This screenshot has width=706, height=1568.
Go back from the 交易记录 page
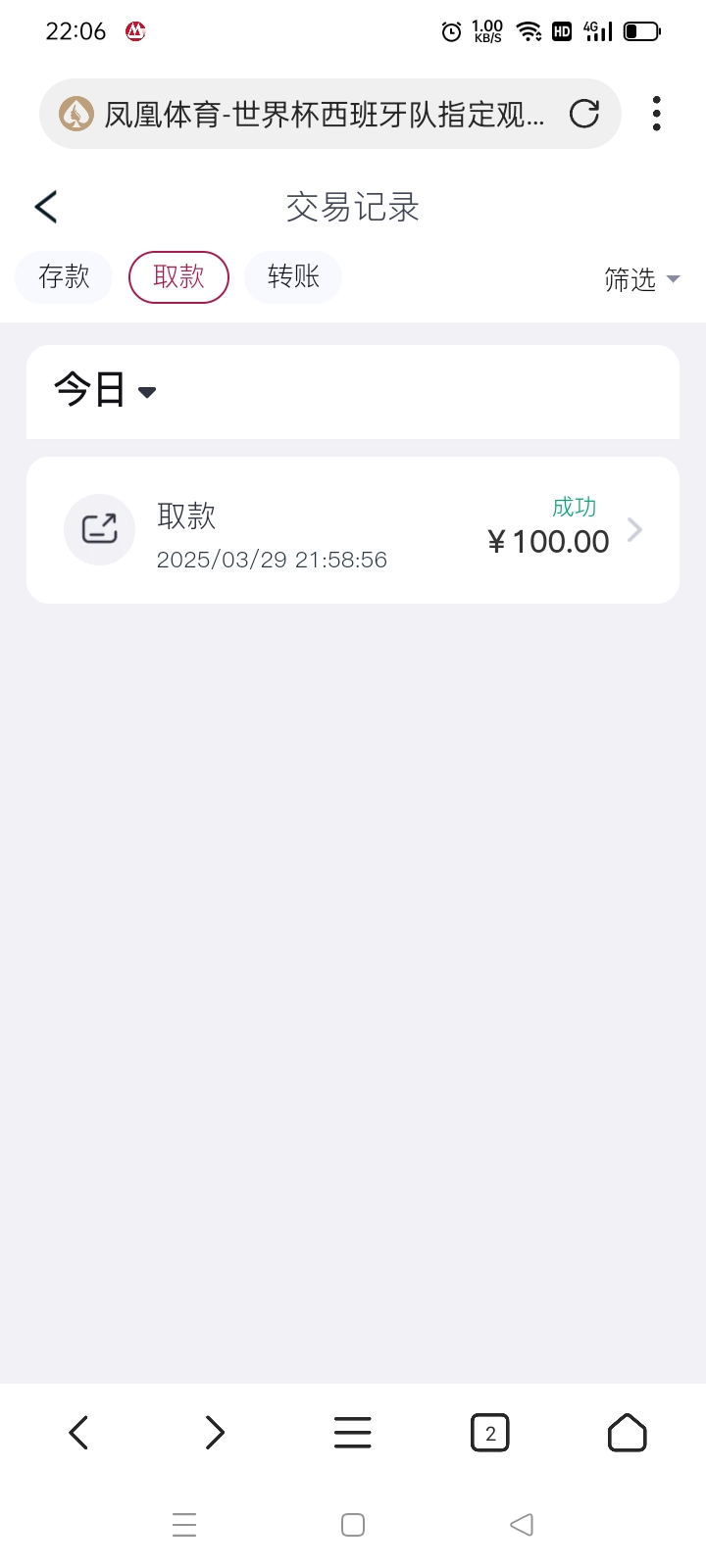pos(46,207)
